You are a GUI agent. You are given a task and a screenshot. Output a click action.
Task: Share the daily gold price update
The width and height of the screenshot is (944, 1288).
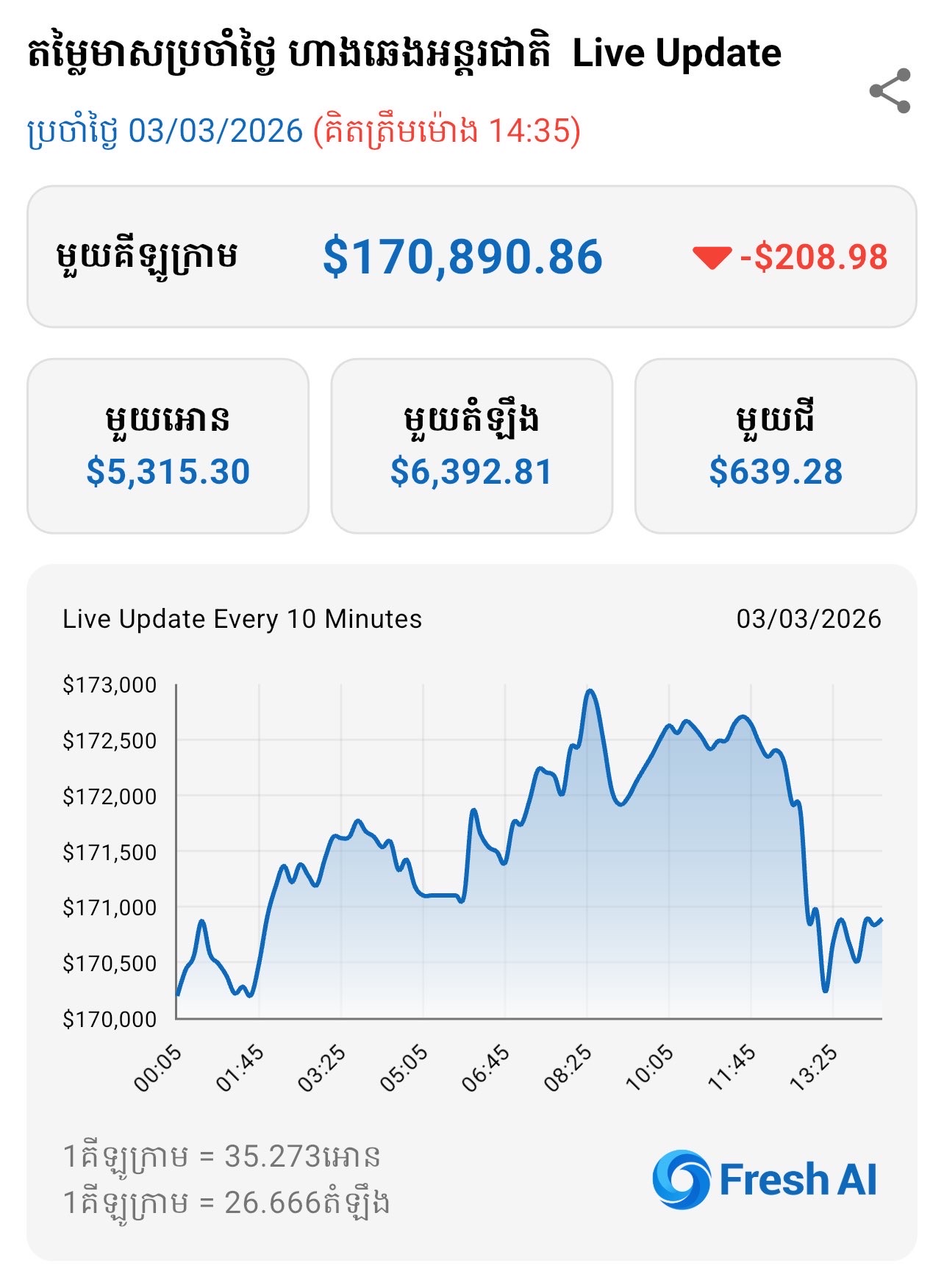890,91
